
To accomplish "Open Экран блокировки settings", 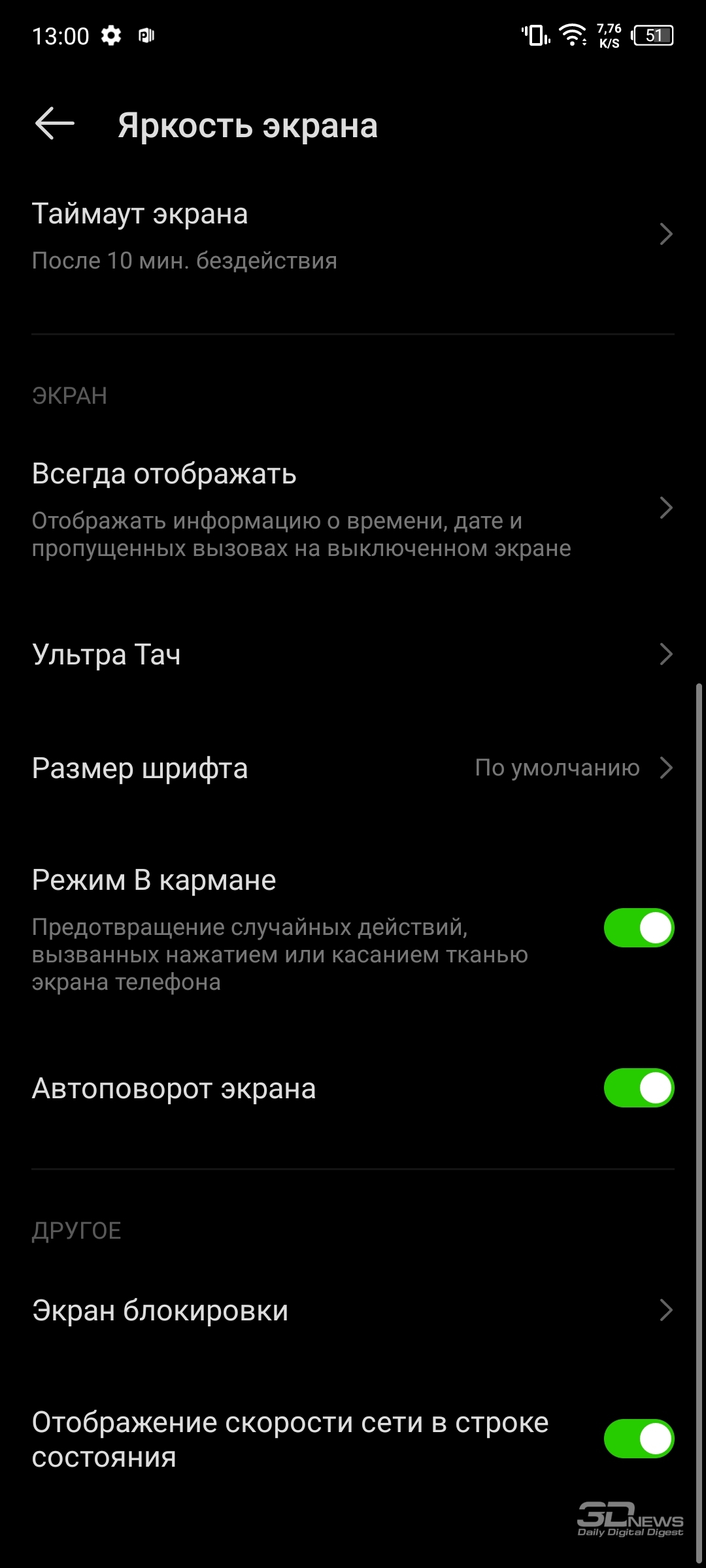I will pyautogui.click(x=353, y=1310).
